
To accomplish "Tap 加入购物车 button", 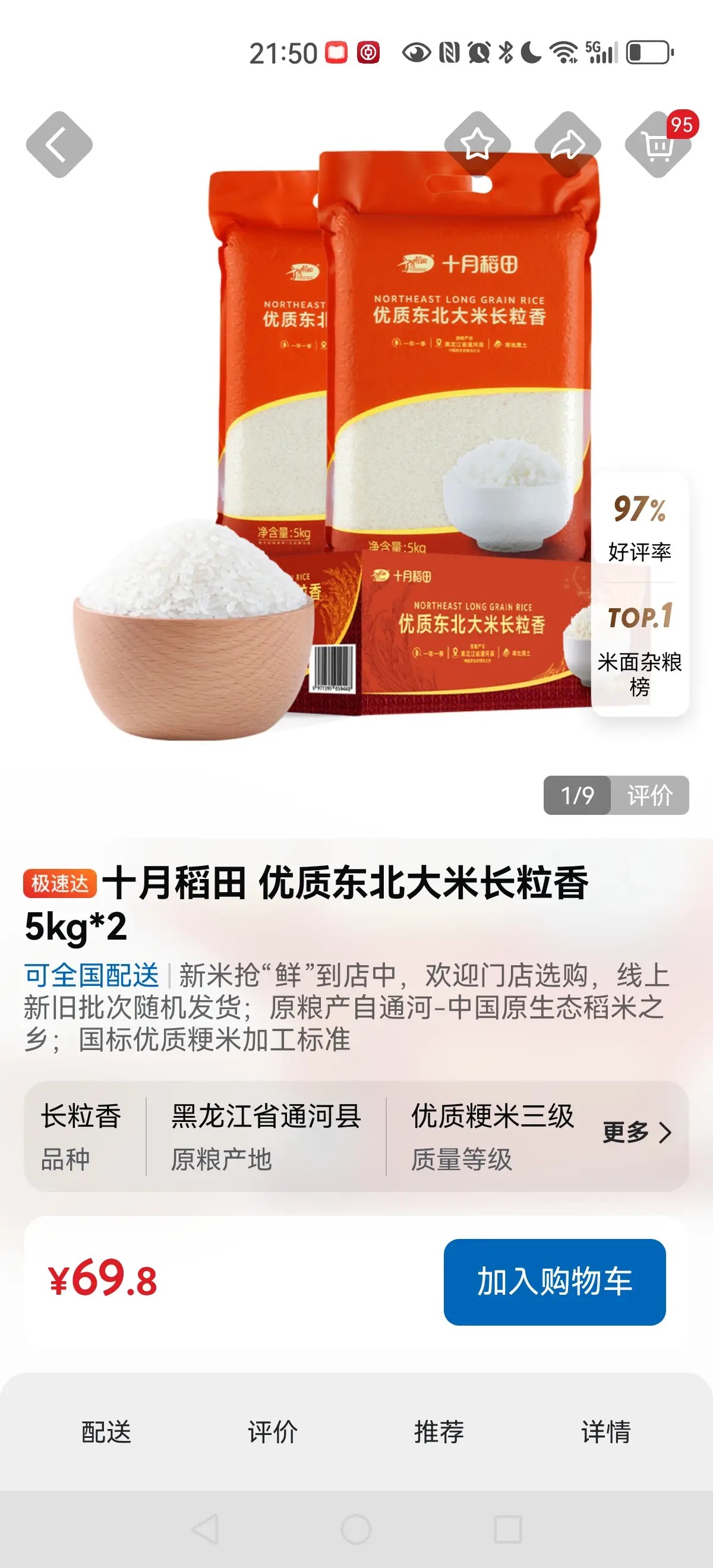I will point(554,1282).
